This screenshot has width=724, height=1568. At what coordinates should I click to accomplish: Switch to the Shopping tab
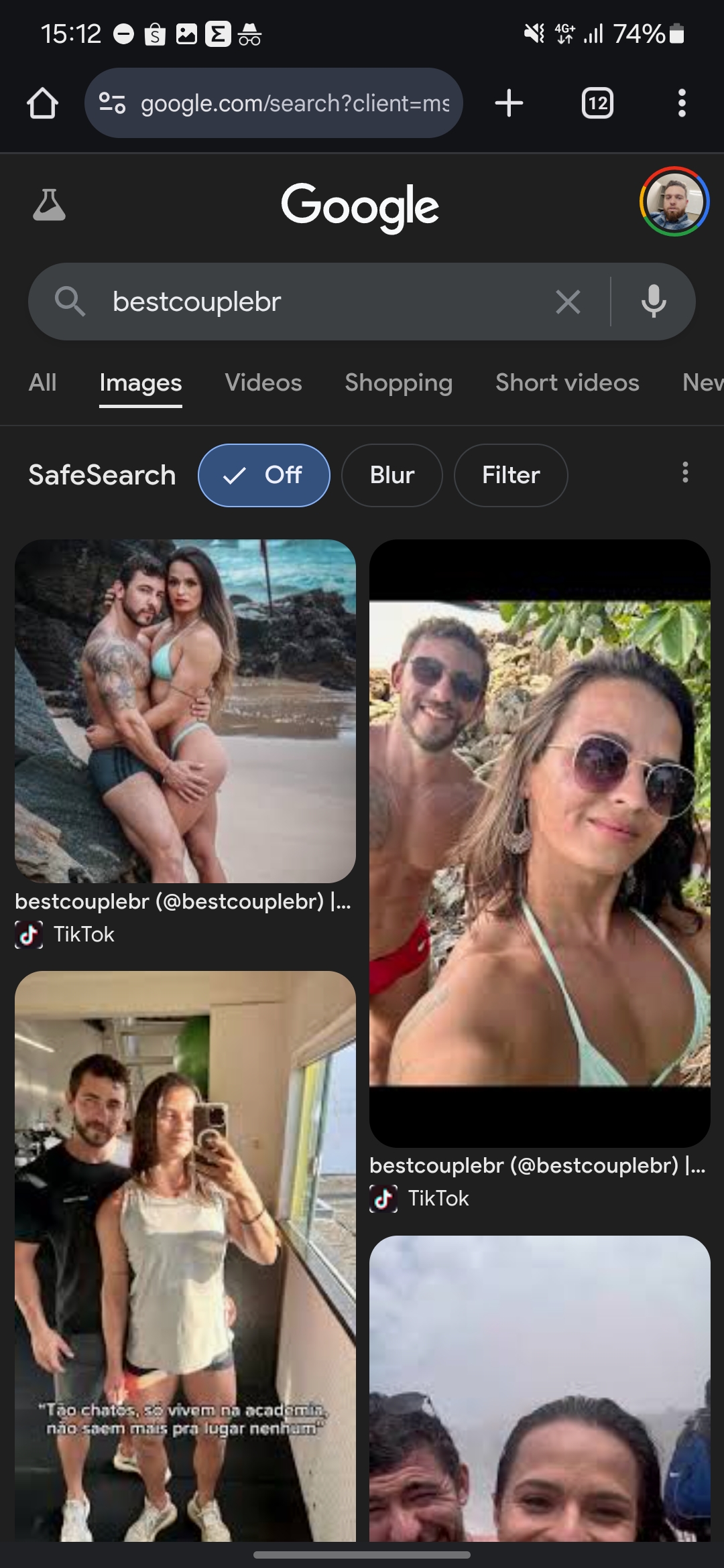[x=398, y=383]
